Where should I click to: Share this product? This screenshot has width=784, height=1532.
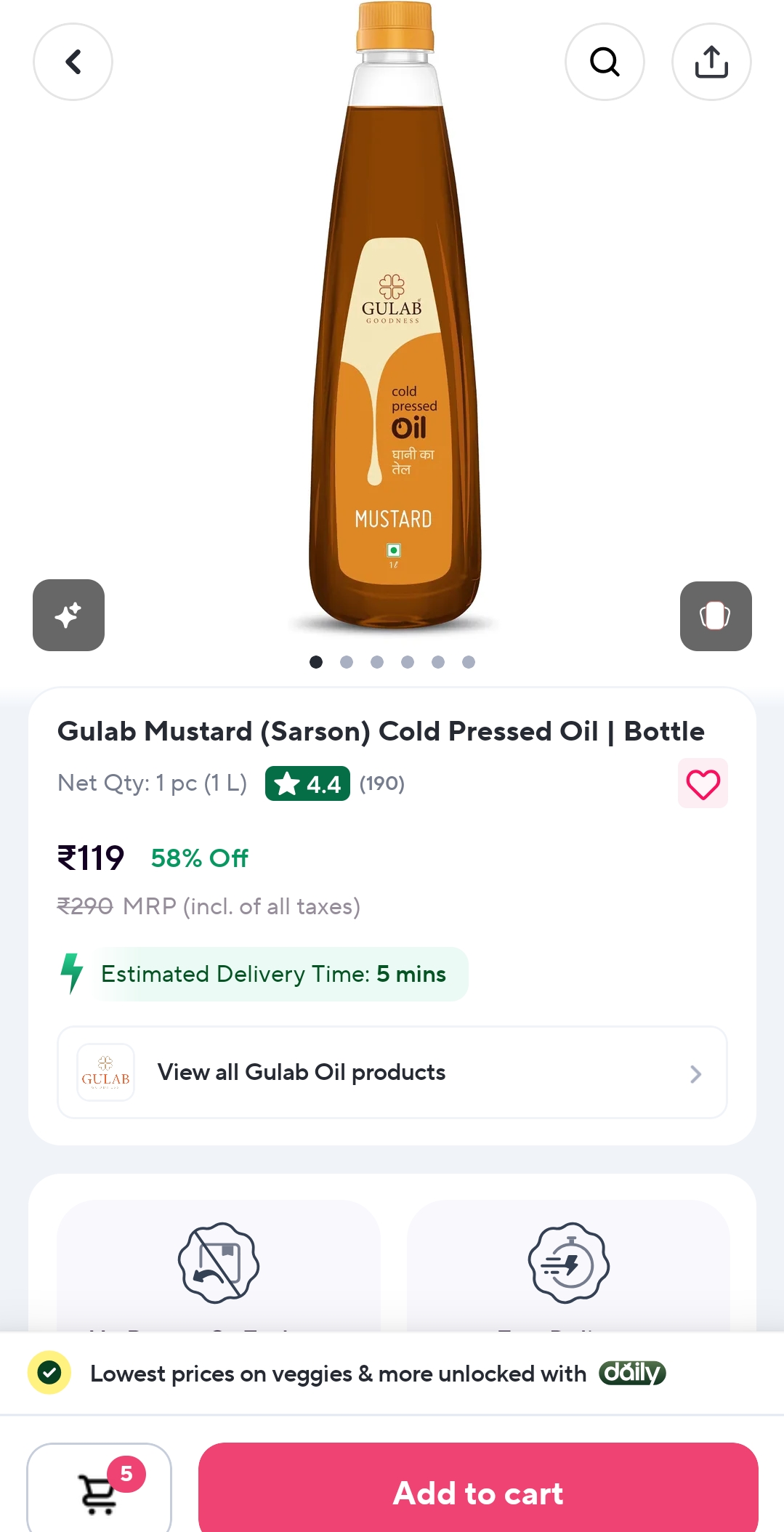coord(711,62)
